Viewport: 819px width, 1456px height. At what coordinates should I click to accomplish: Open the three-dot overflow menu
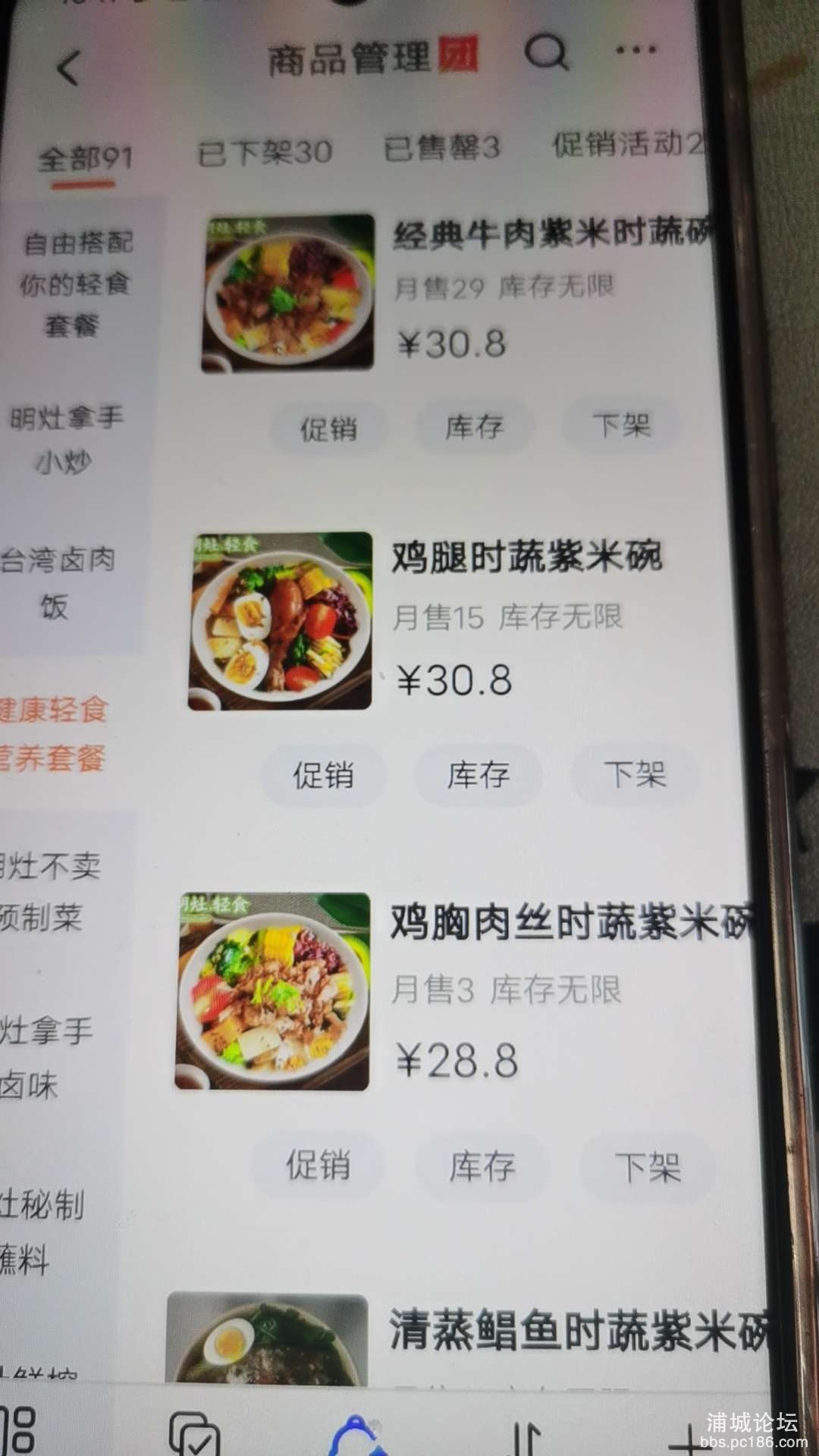tap(635, 51)
